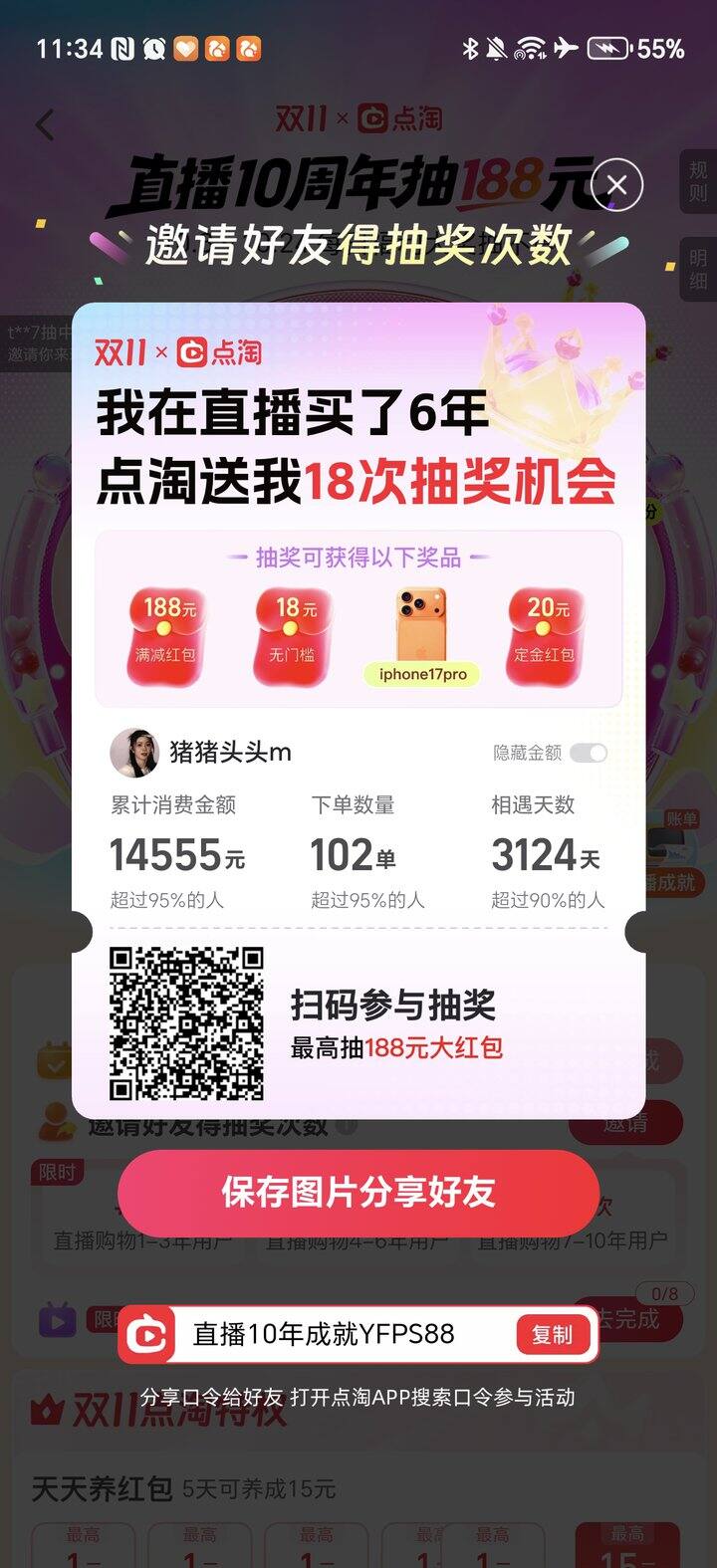This screenshot has width=717, height=1568.
Task: Copy the 直播10年成就YFPS88 code
Action: pos(551,1334)
